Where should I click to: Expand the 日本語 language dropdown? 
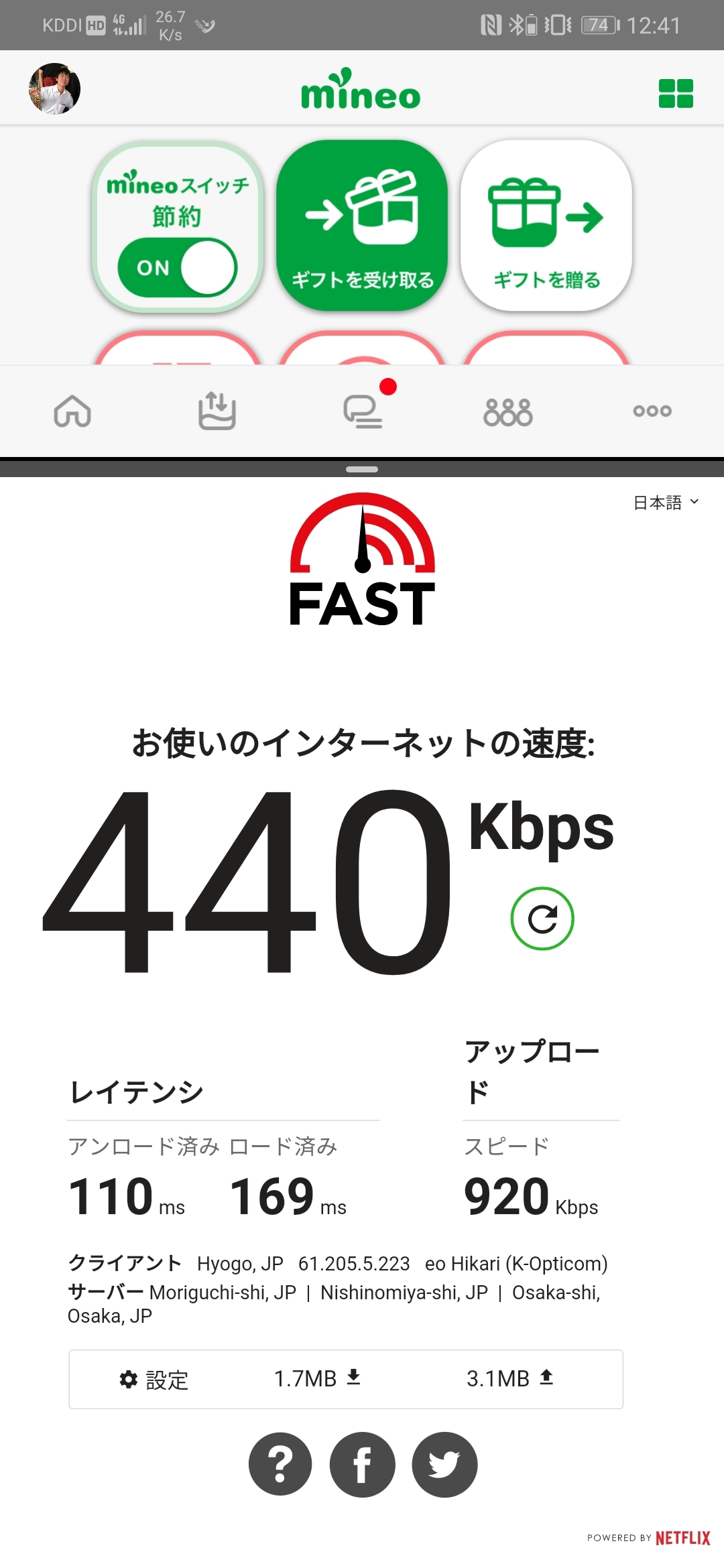coord(666,503)
